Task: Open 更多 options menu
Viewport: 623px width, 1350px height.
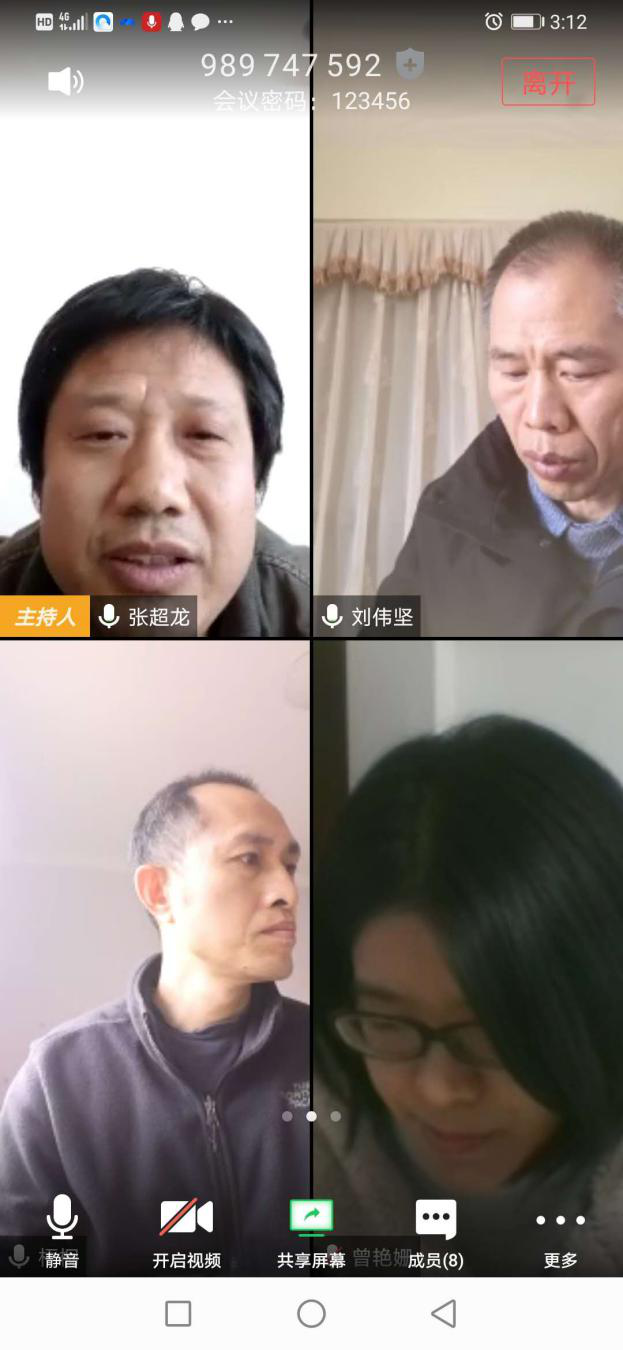Action: (x=560, y=1231)
